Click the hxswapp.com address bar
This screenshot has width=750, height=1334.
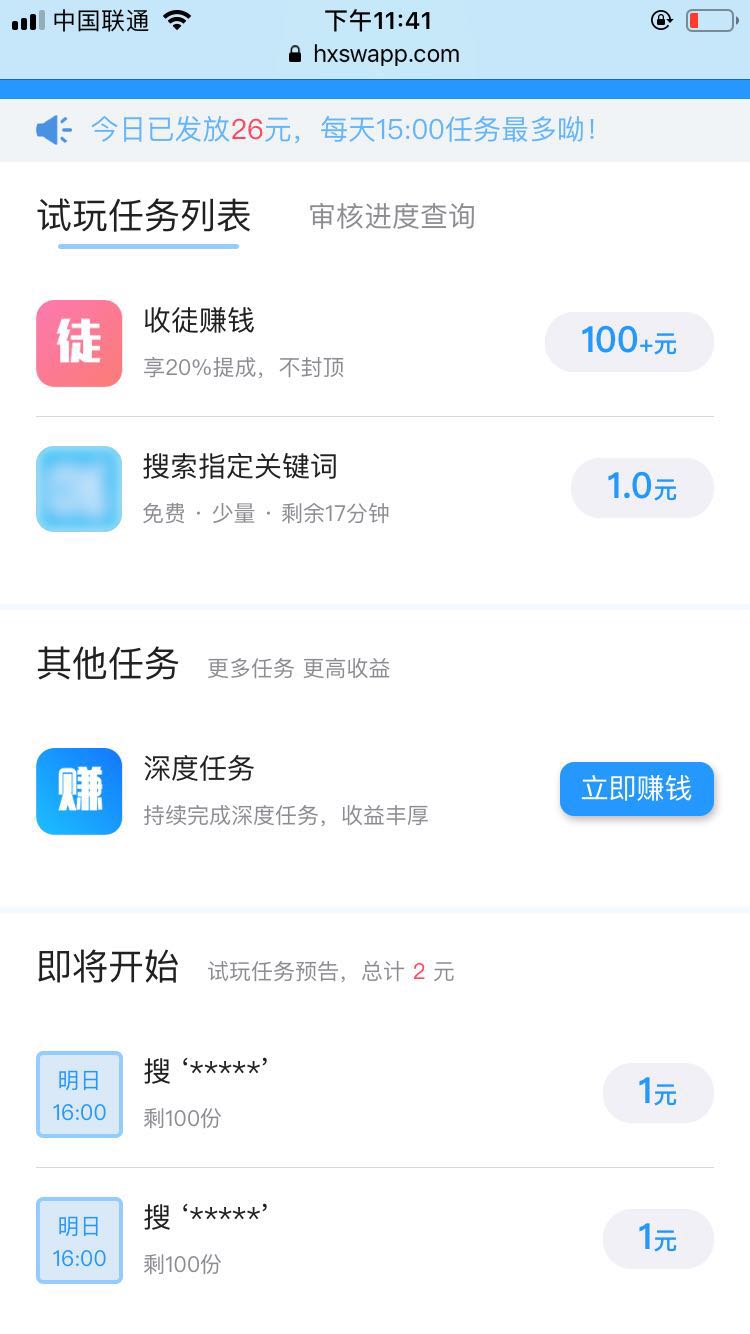[x=388, y=55]
